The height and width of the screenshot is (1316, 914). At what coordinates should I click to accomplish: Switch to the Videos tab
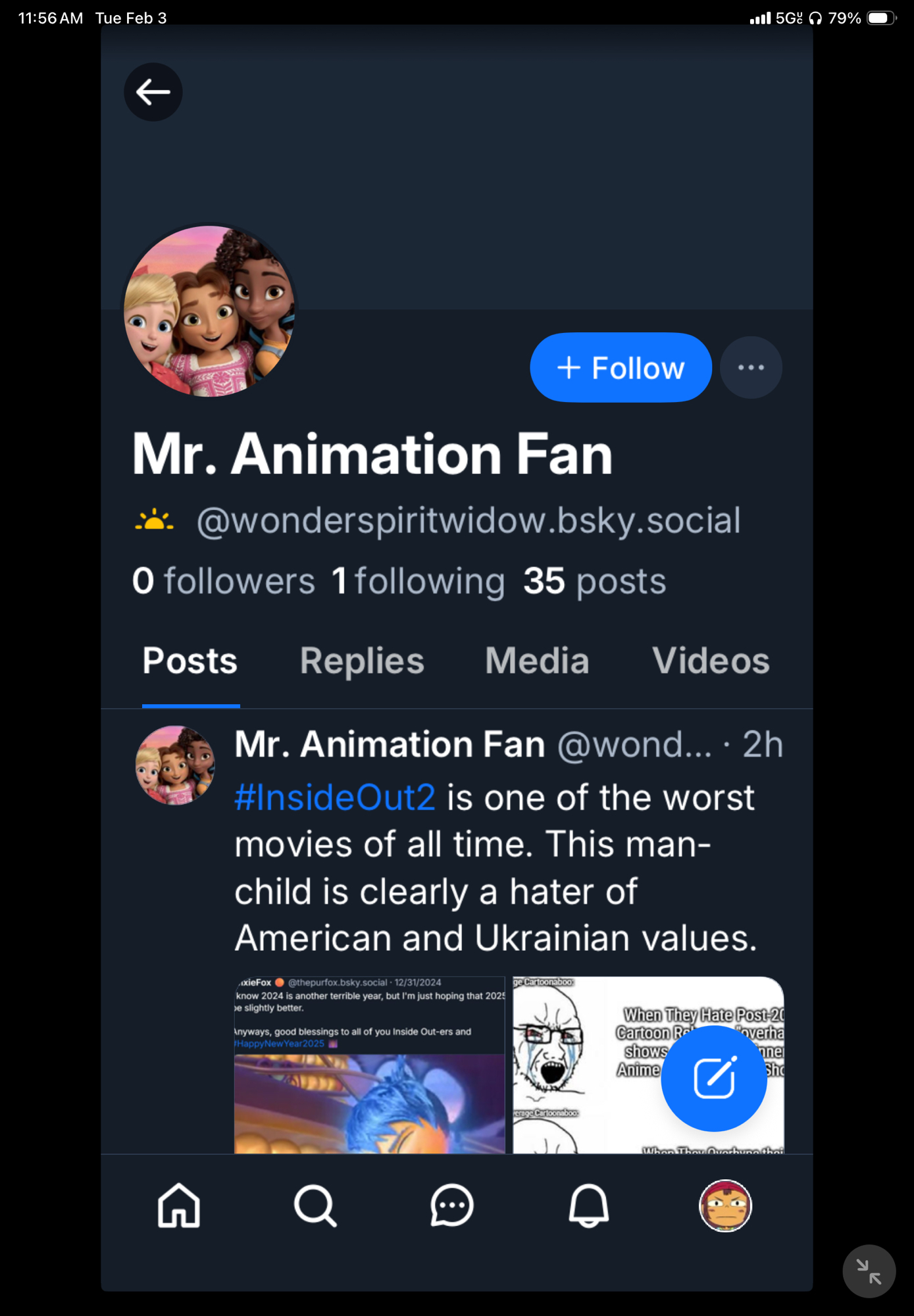point(711,661)
